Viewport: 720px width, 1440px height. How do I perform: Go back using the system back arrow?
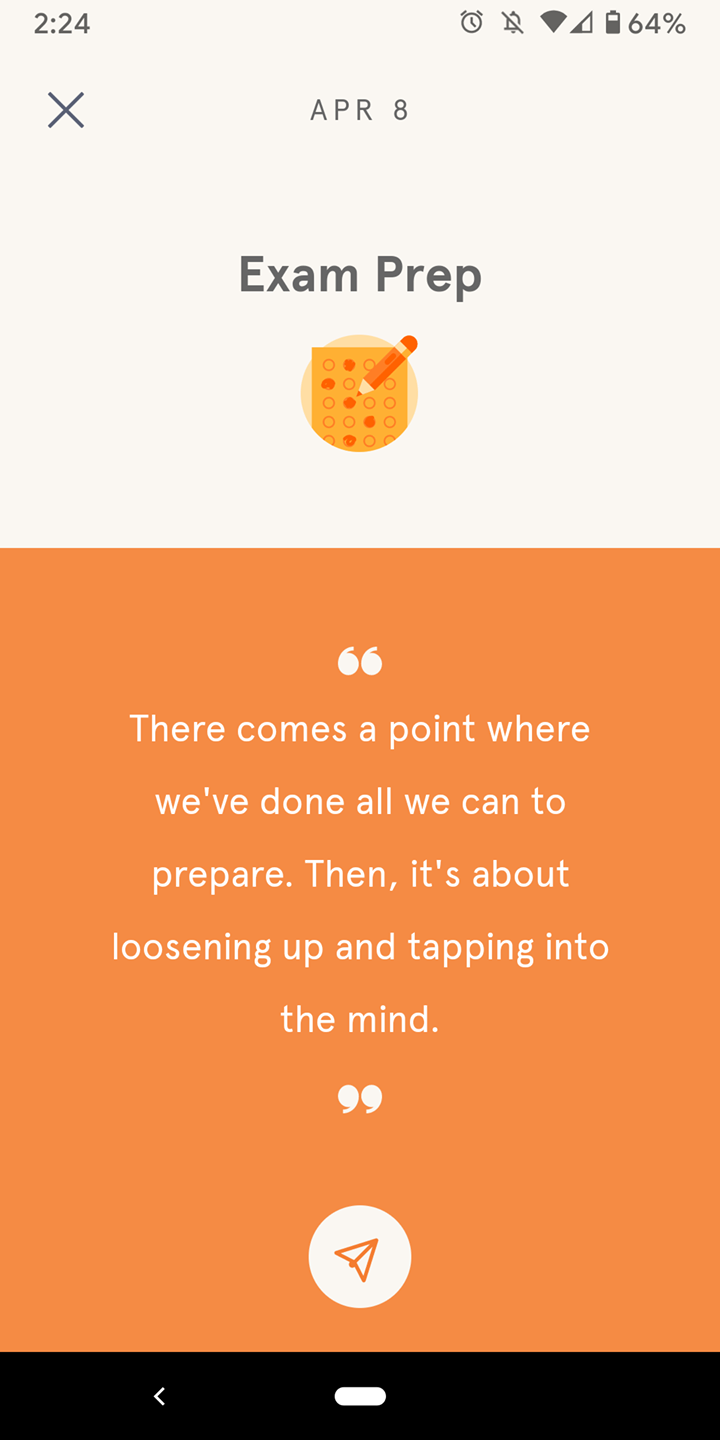159,1396
